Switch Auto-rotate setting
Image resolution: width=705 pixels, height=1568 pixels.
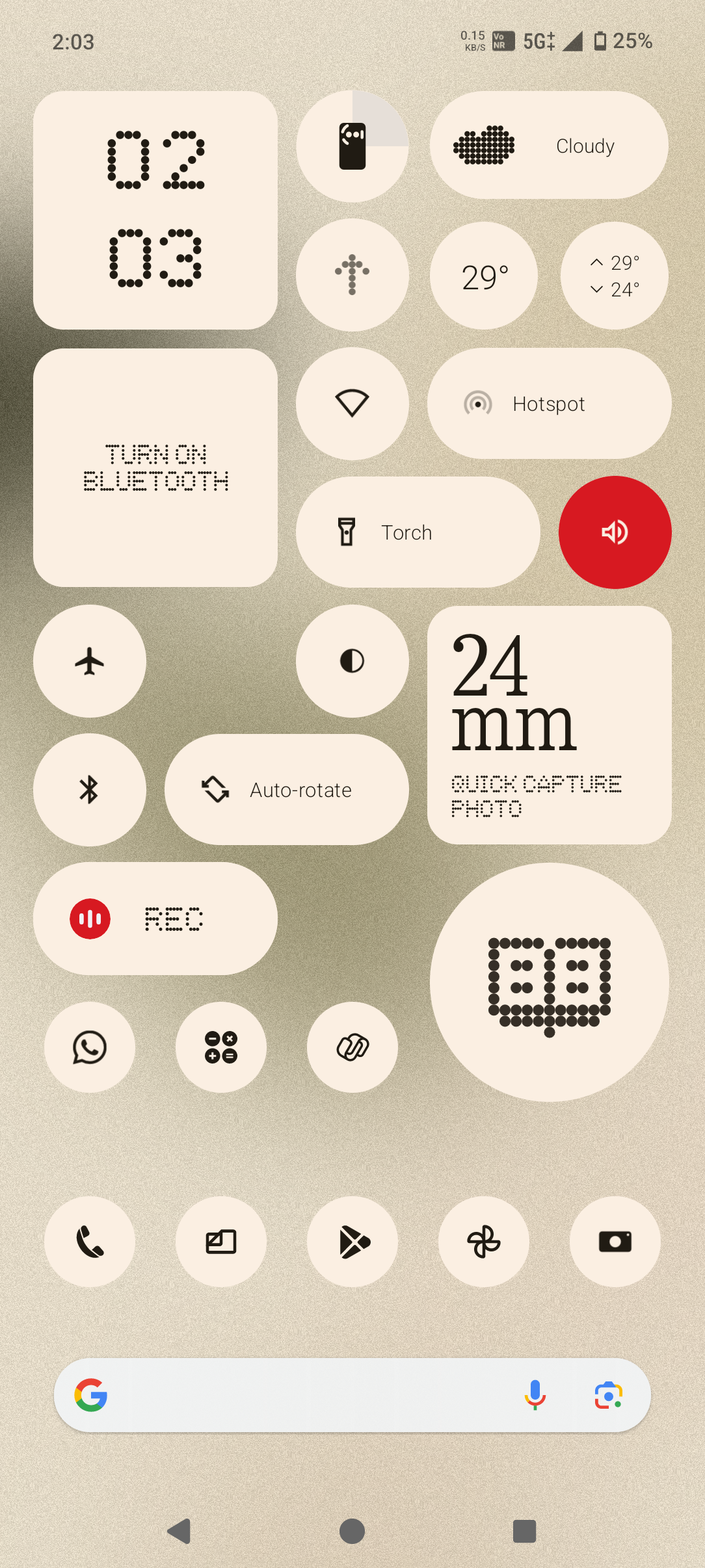coord(286,790)
